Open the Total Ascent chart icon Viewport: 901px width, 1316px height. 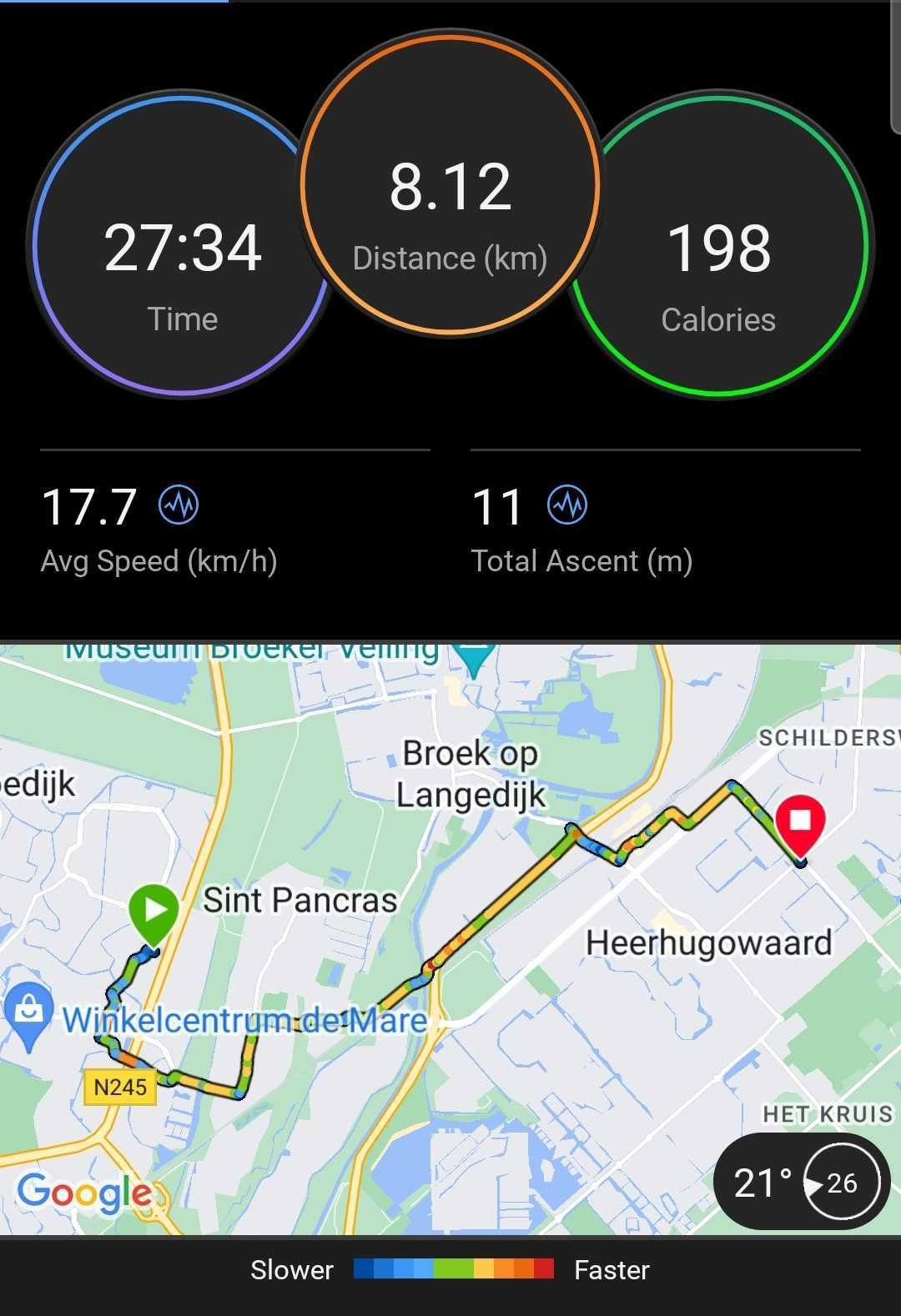pos(567,505)
